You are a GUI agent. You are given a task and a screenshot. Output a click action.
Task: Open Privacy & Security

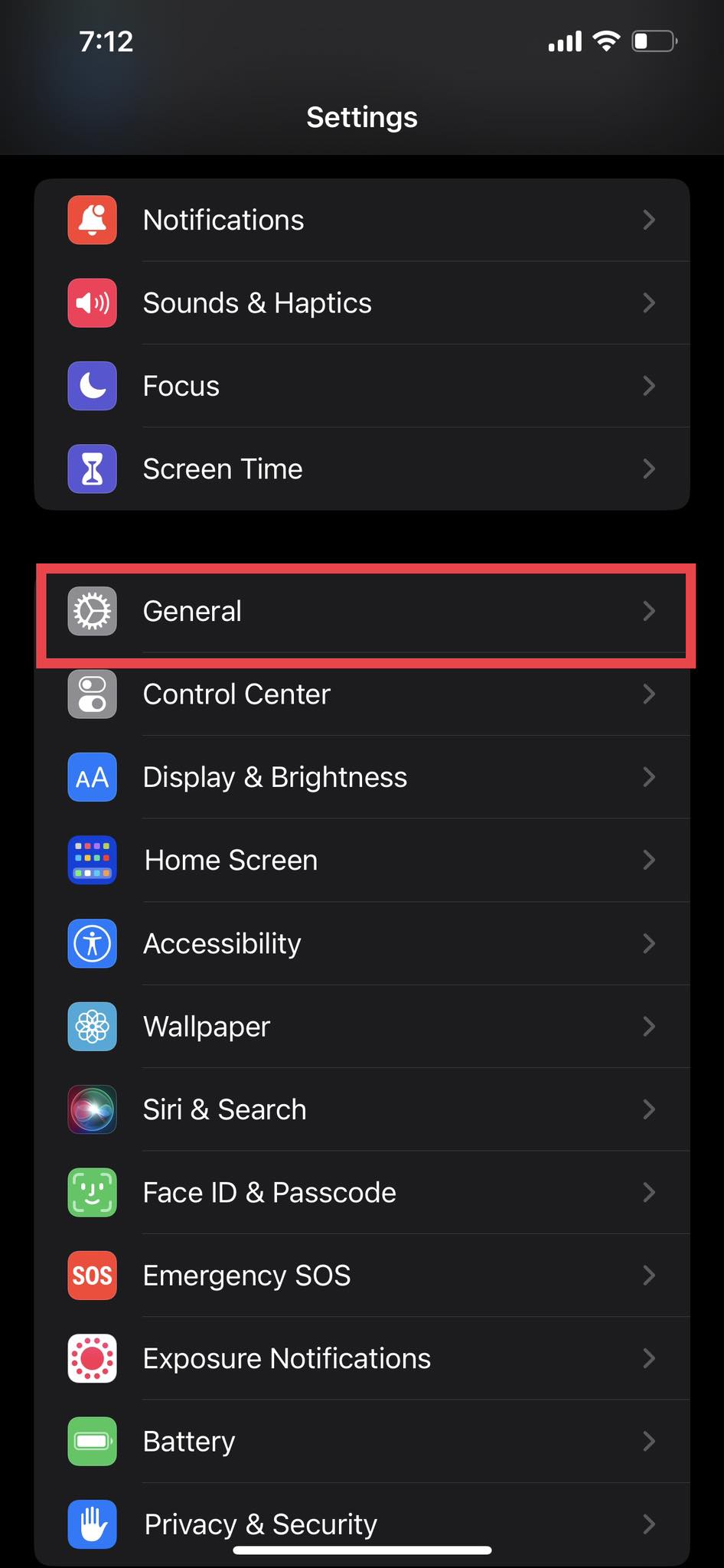click(362, 1524)
